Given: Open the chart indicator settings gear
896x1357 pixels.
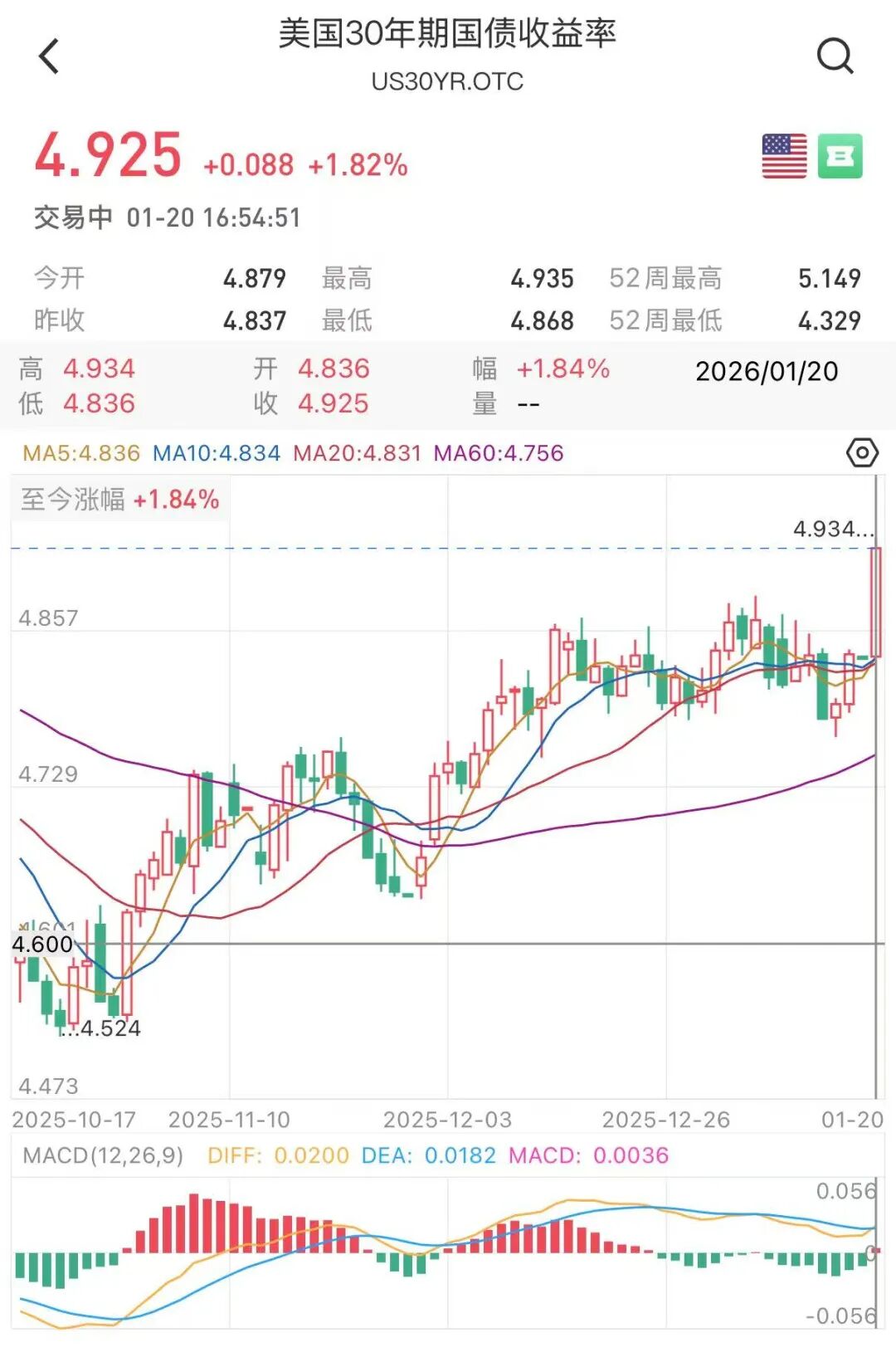Looking at the screenshot, I should (863, 453).
